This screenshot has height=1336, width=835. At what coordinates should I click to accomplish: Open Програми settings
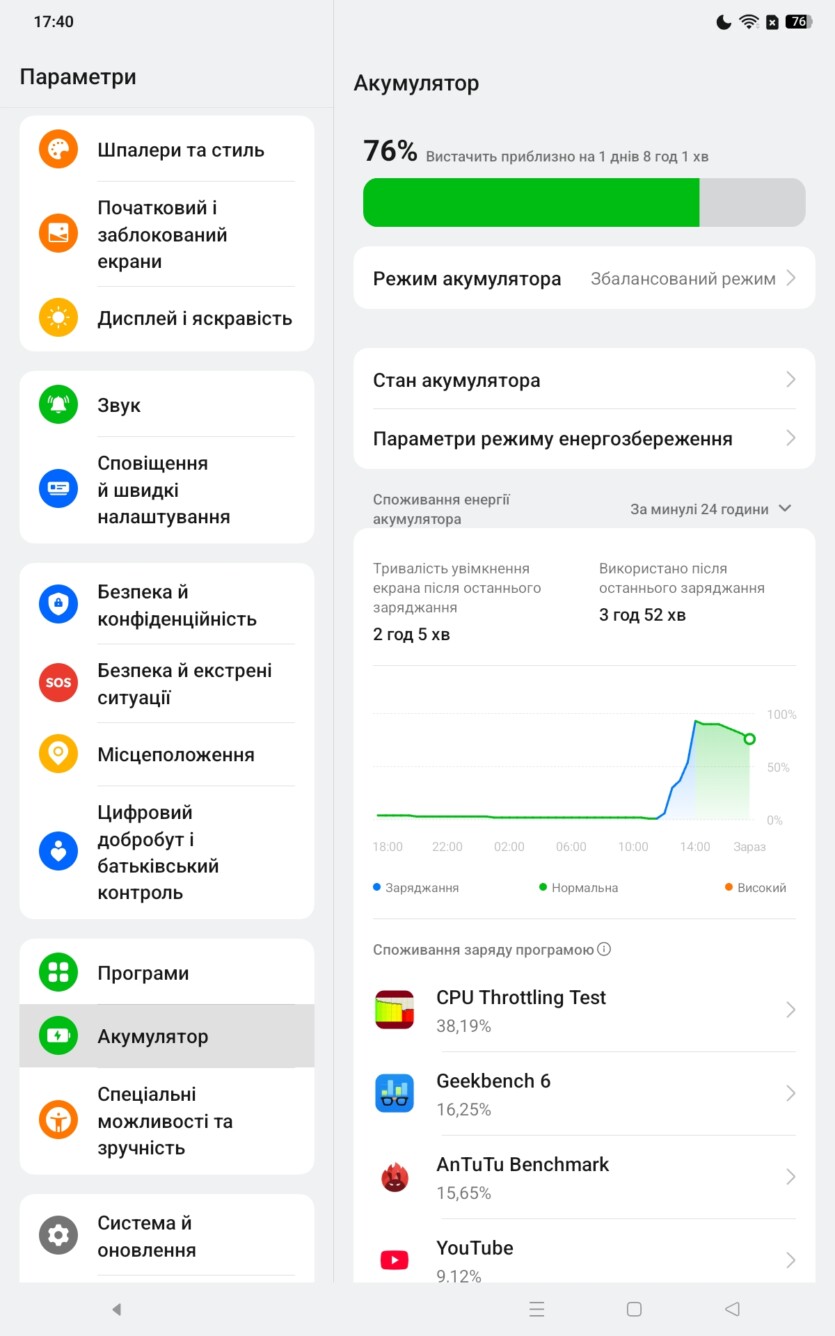click(166, 973)
